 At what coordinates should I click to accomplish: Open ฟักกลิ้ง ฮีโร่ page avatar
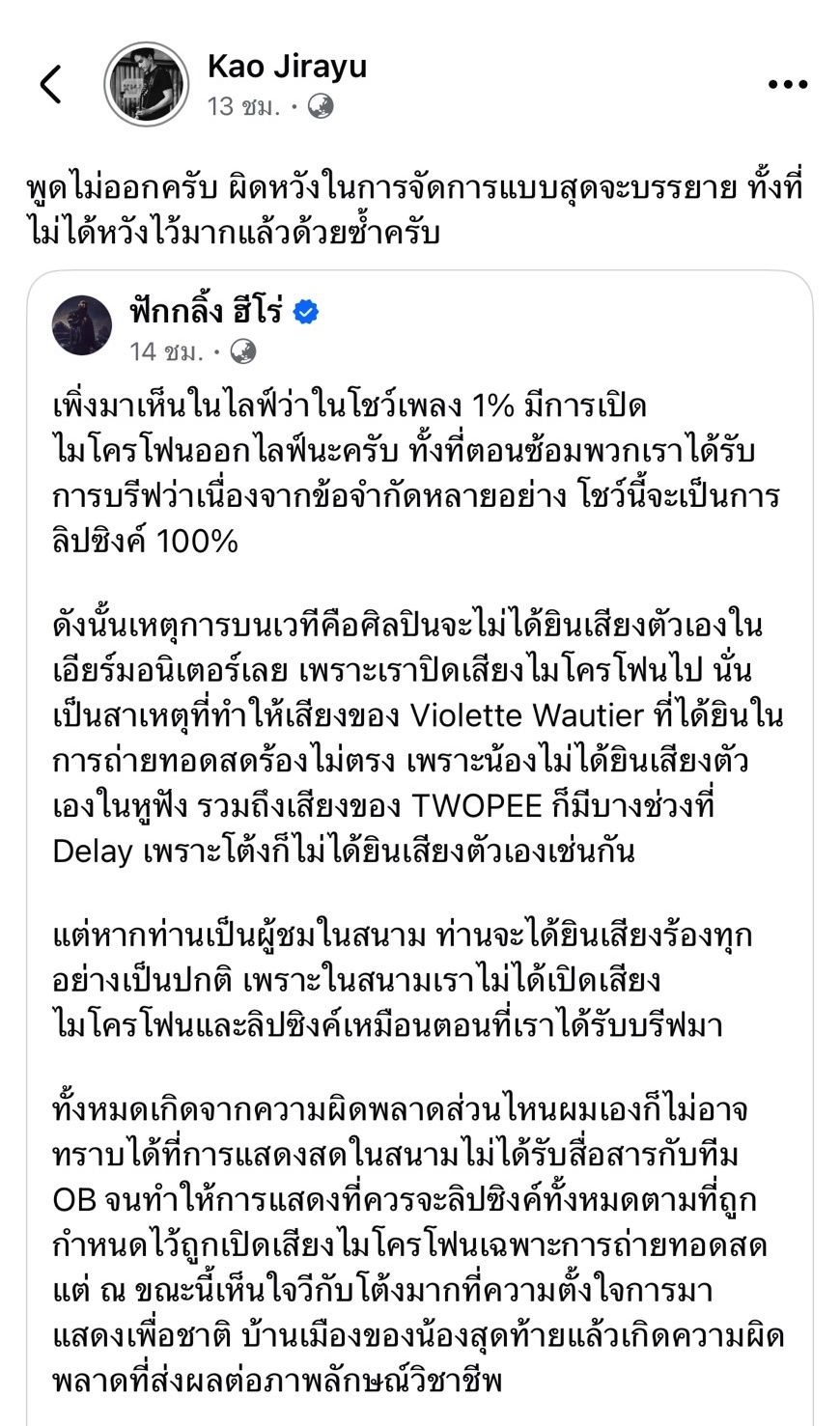[x=82, y=325]
